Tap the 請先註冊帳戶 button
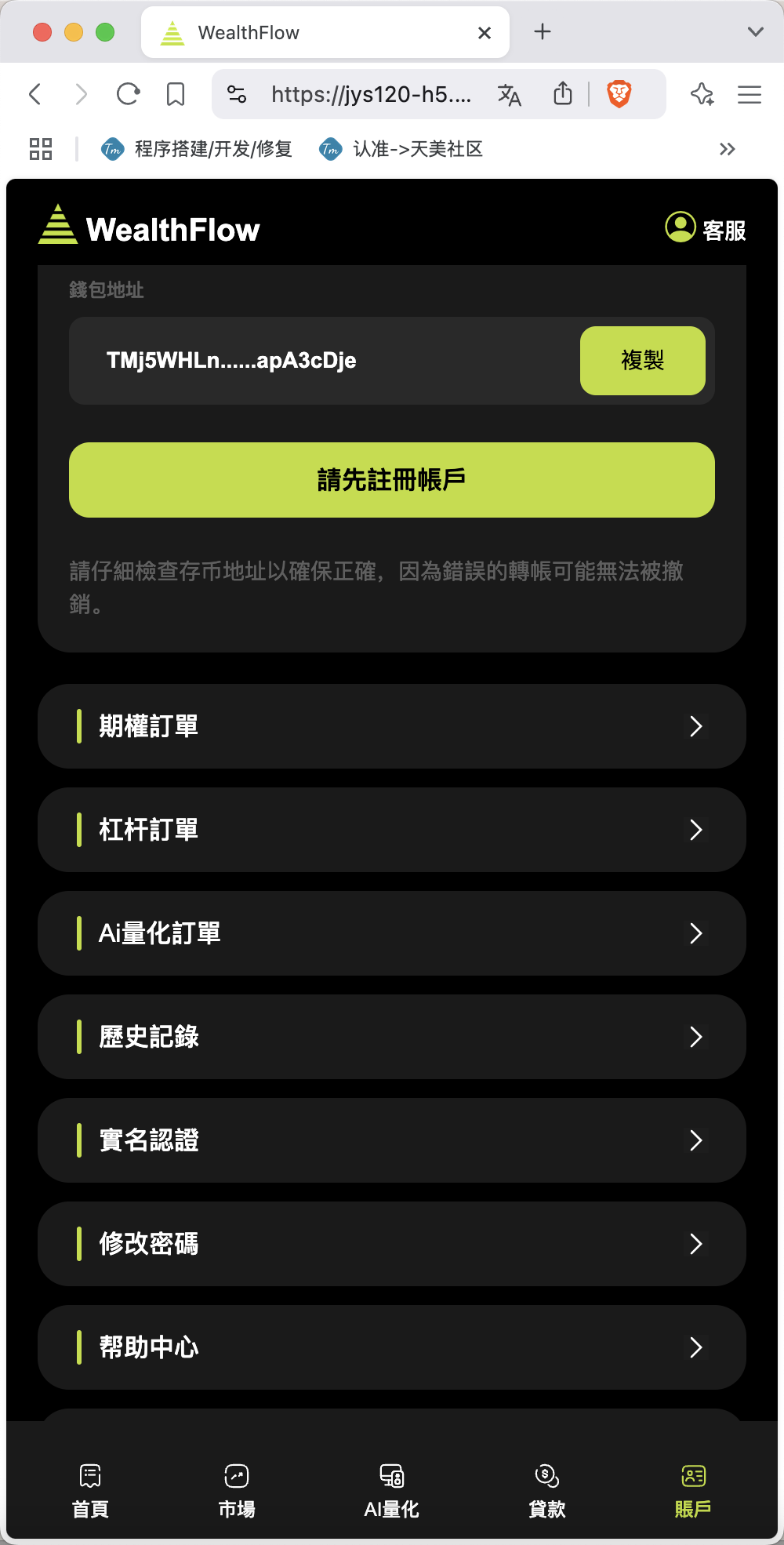Screen dimensions: 784x1545 [392, 480]
